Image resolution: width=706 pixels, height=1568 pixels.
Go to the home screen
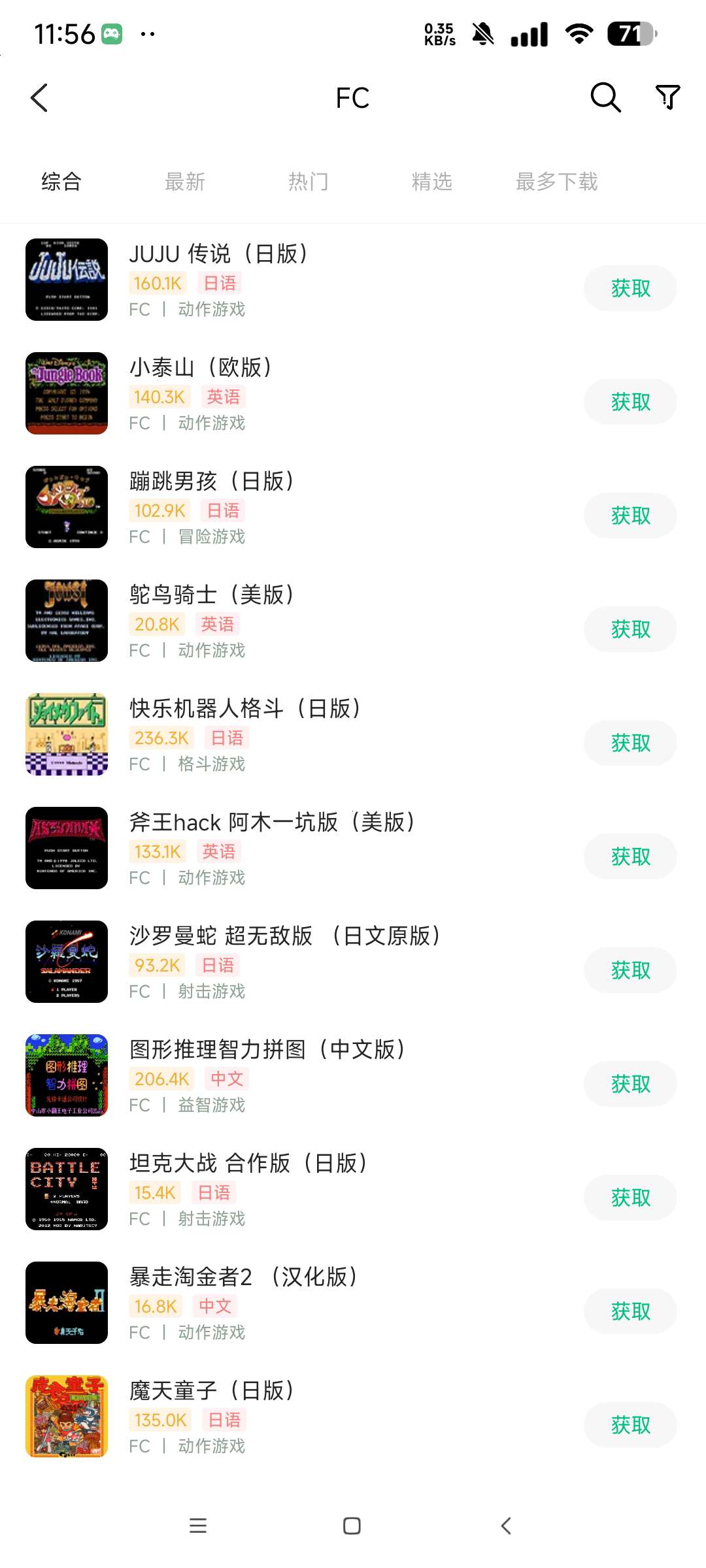point(352,1526)
